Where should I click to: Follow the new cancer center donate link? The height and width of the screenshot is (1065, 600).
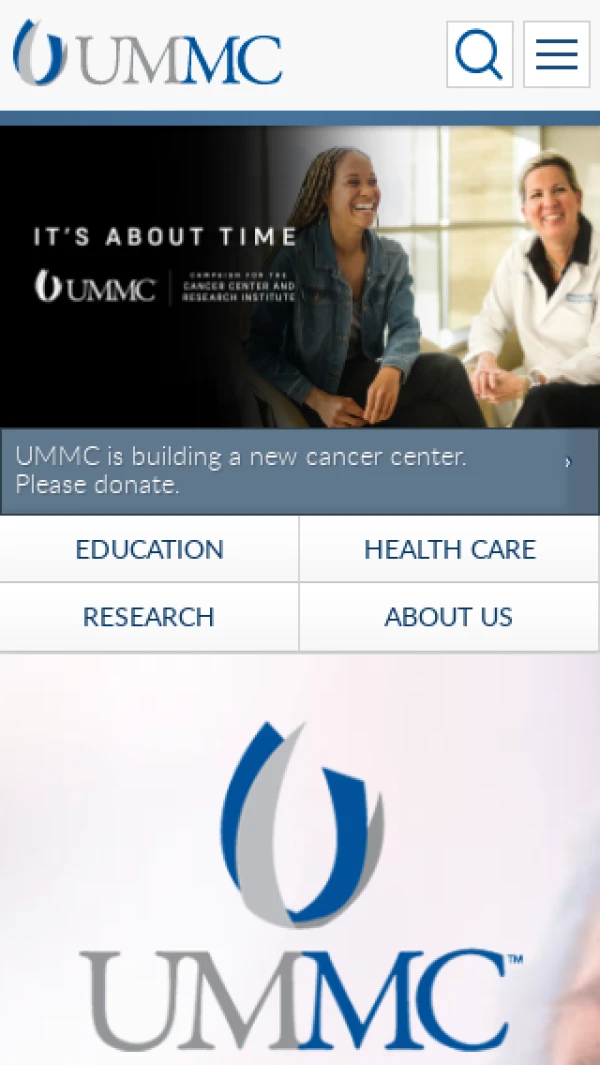pyautogui.click(x=300, y=471)
